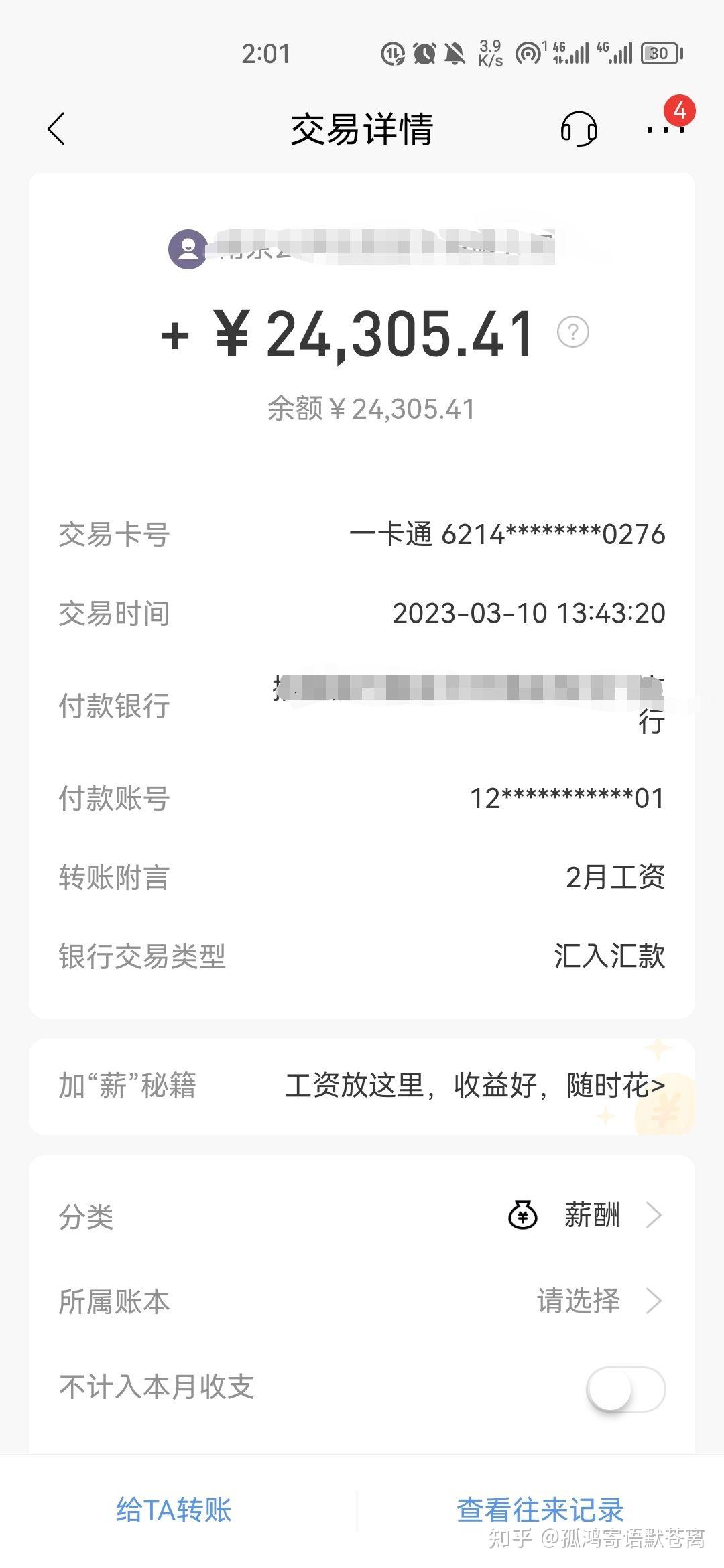Viewport: 724px width, 1568px height.
Task: Contact customer service via headset icon
Action: click(579, 129)
